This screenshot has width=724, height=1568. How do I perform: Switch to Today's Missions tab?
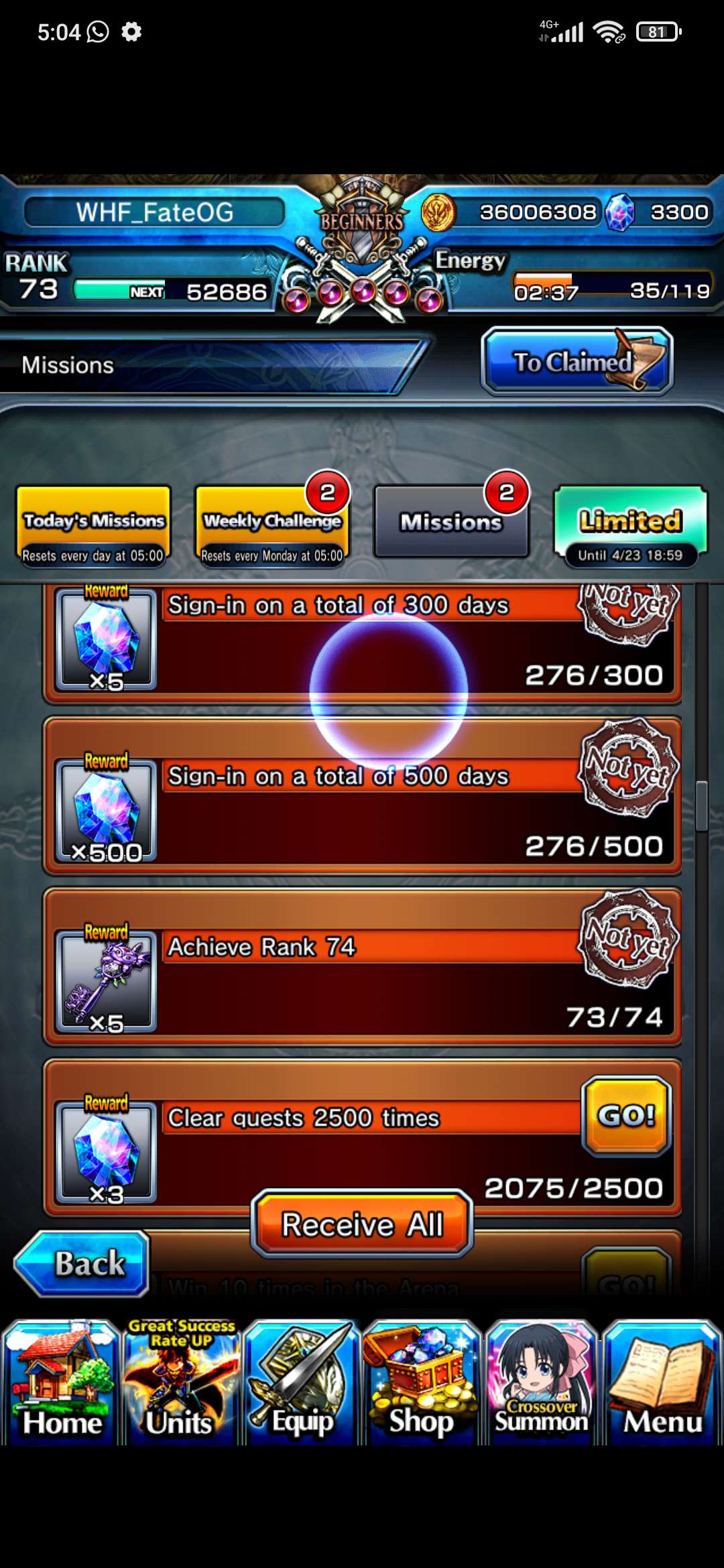pos(94,528)
